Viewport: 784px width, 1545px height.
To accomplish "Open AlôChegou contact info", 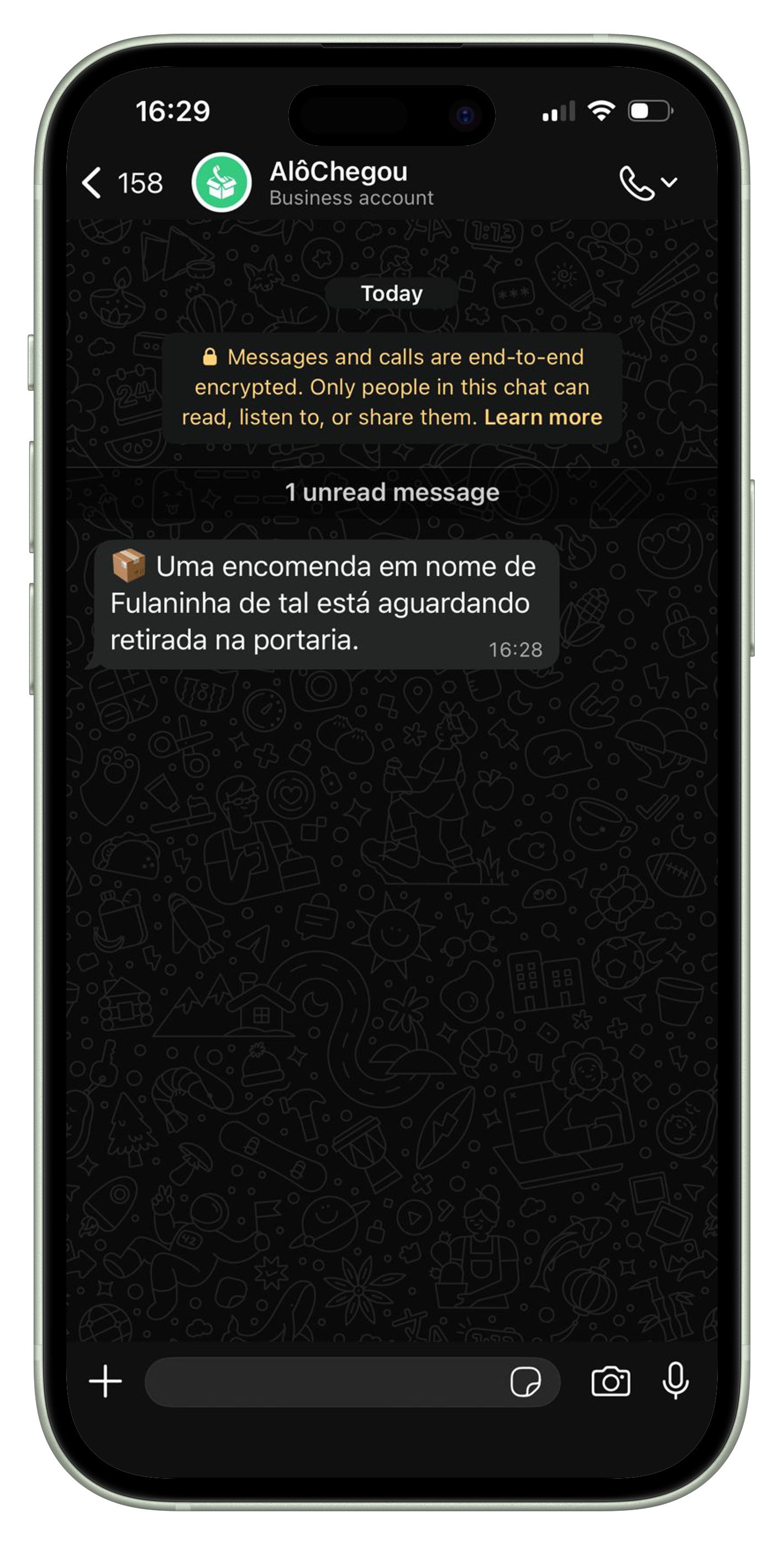I will click(351, 182).
